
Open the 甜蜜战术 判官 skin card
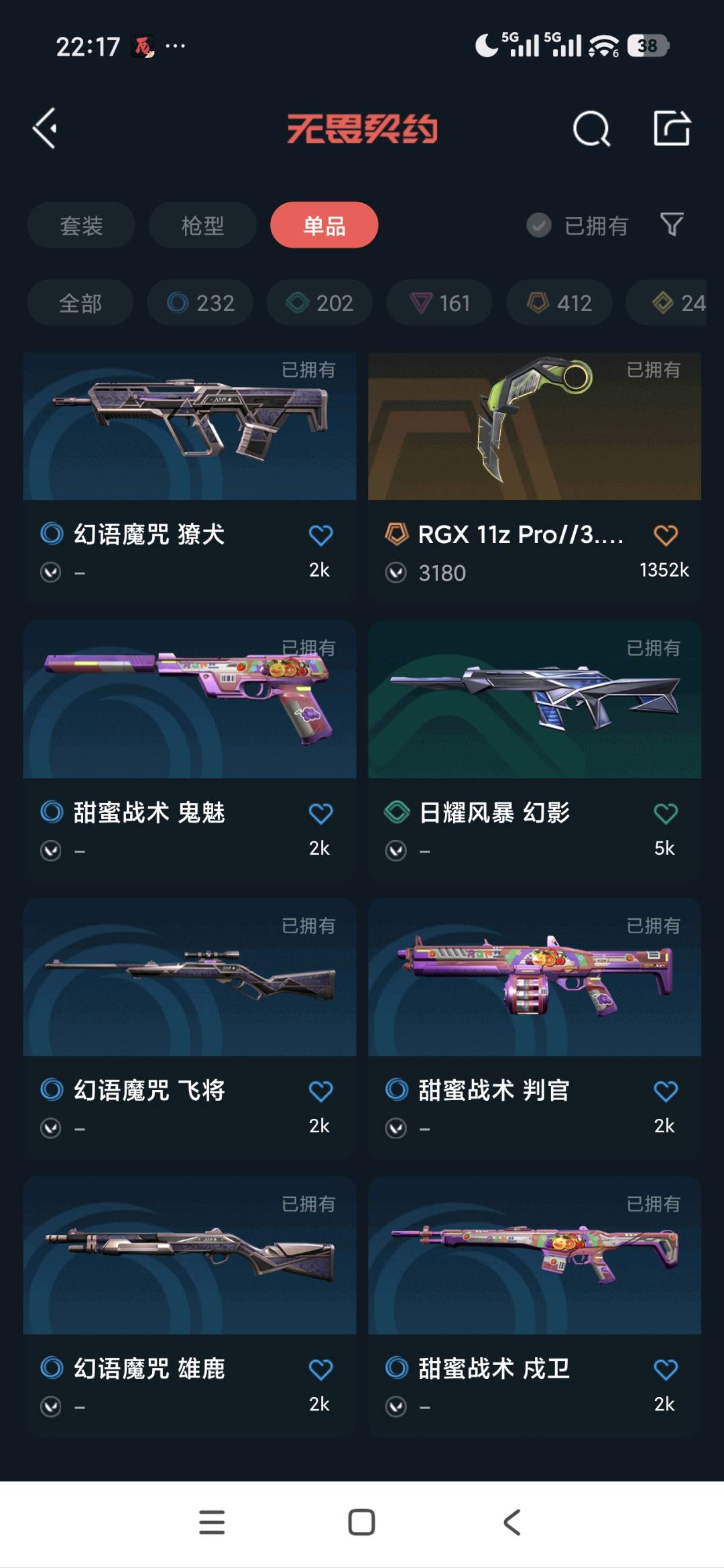534,1027
